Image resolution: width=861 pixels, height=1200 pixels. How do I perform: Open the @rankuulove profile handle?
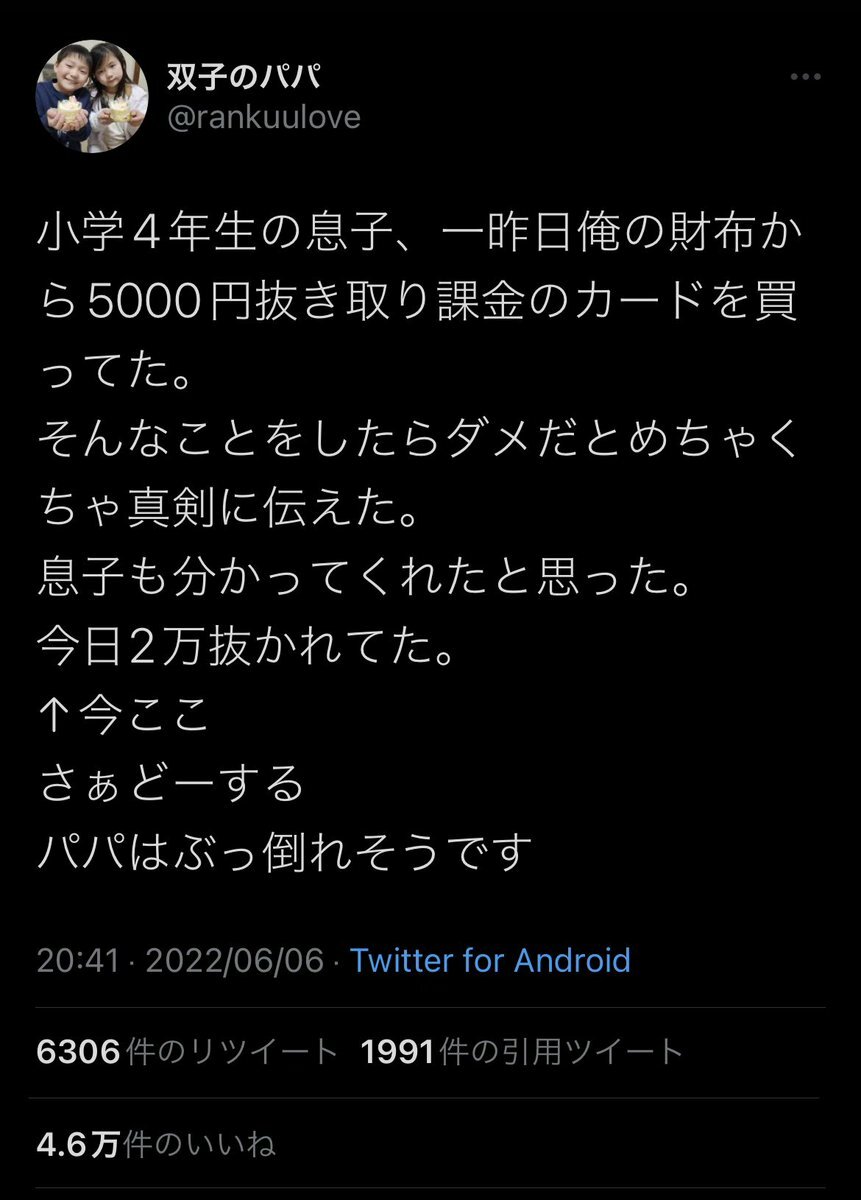pos(263,118)
